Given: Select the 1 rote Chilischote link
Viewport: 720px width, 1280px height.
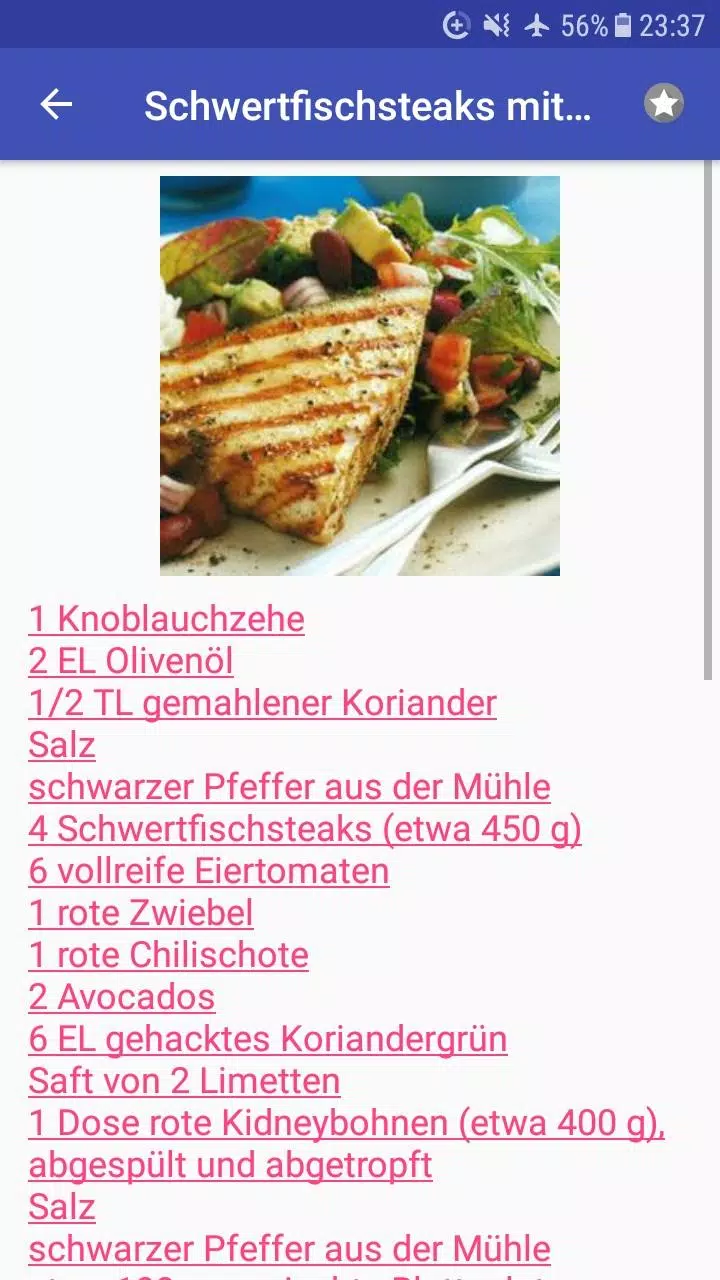Looking at the screenshot, I should 168,955.
